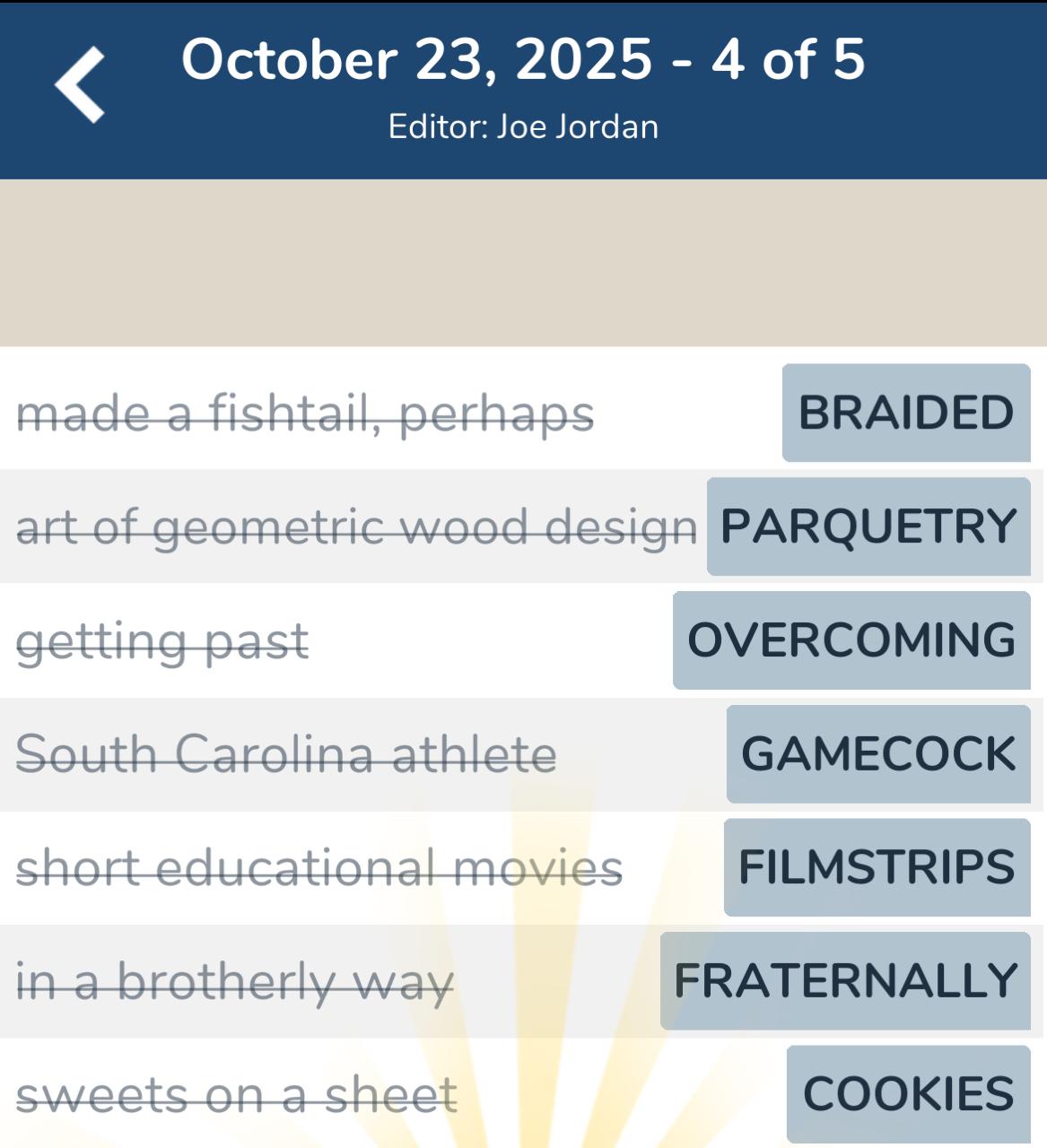Viewport: 1047px width, 1148px height.
Task: Go back using the header arrow
Action: click(80, 85)
